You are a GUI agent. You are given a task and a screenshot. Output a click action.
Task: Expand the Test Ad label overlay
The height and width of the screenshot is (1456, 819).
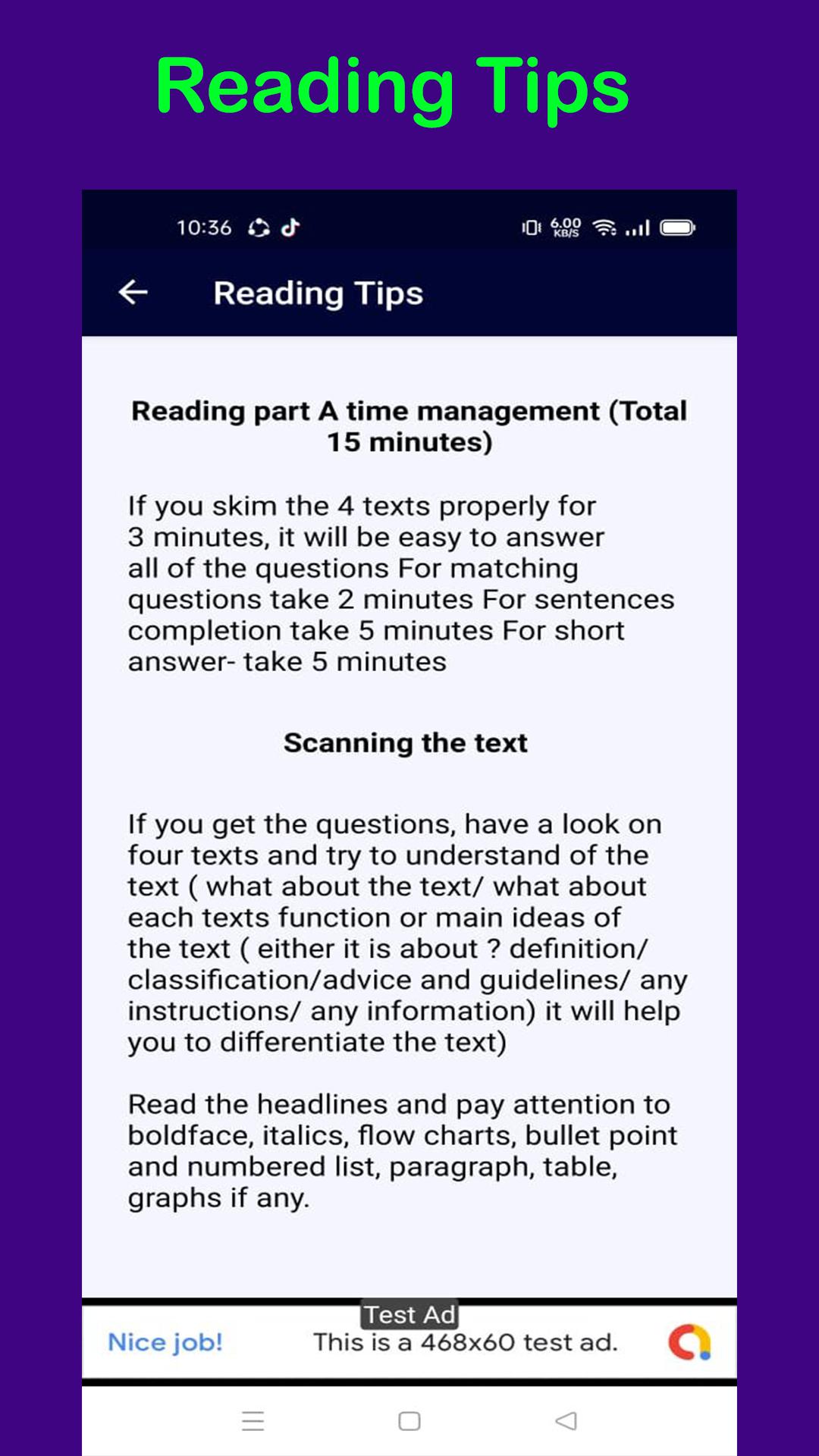[x=409, y=1315]
